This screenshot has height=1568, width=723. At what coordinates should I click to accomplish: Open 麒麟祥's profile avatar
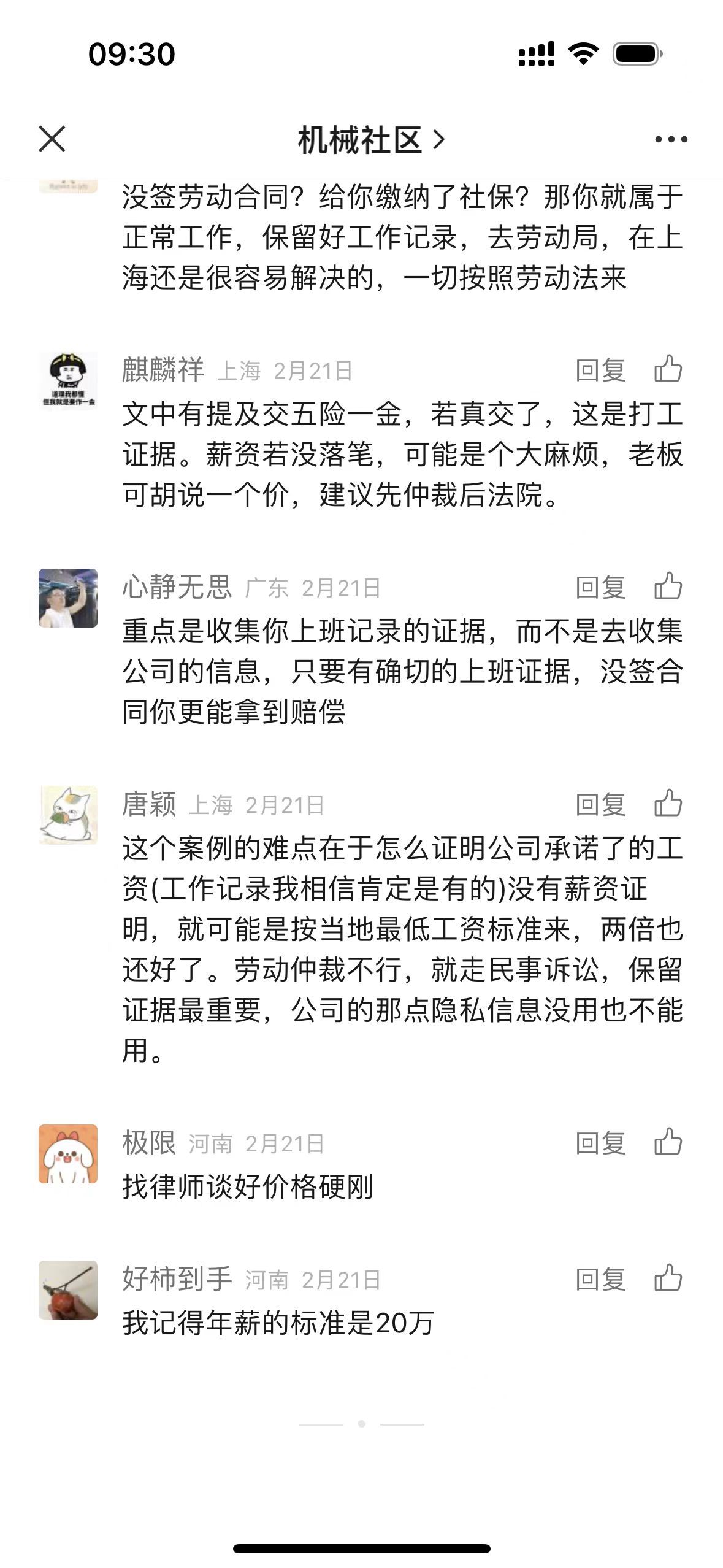68,381
